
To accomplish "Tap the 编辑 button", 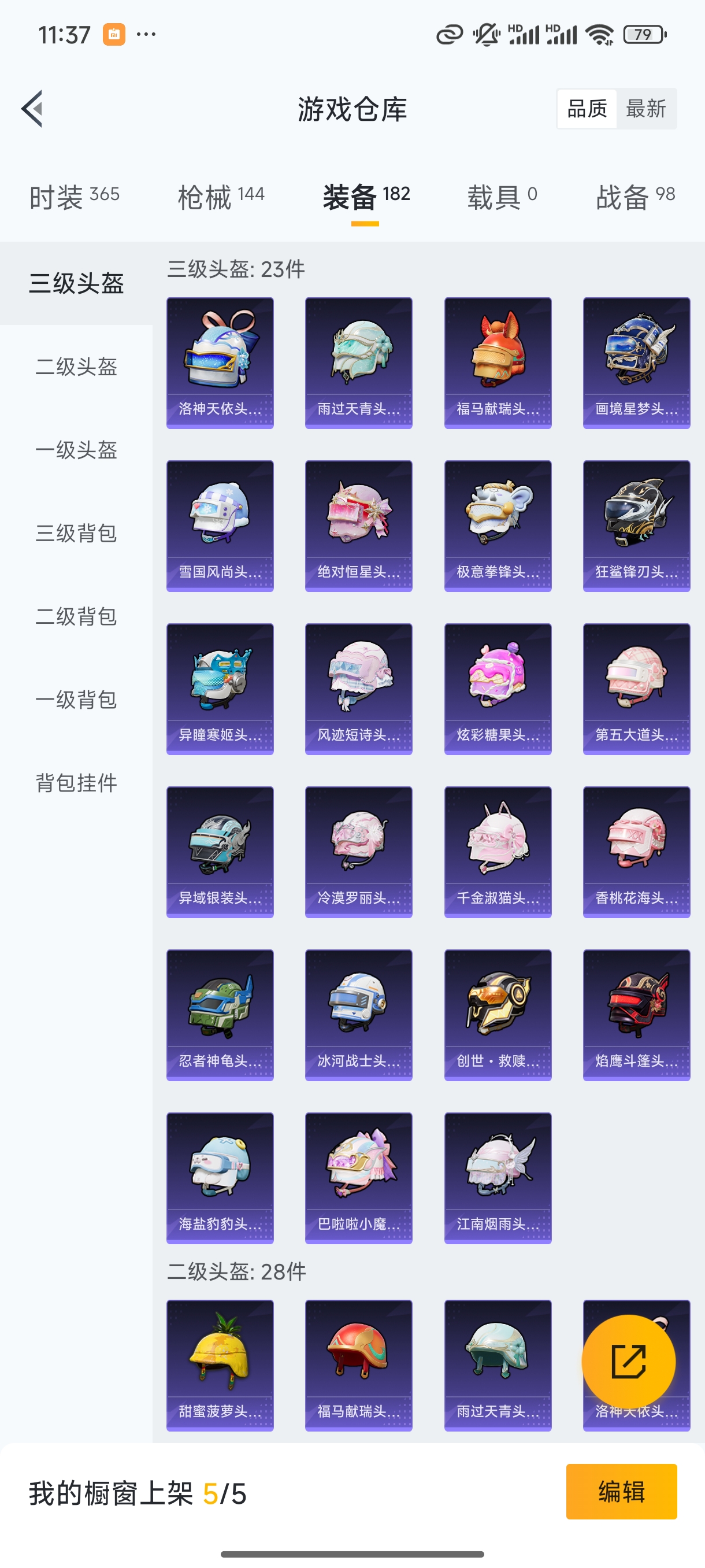I will (x=621, y=1491).
